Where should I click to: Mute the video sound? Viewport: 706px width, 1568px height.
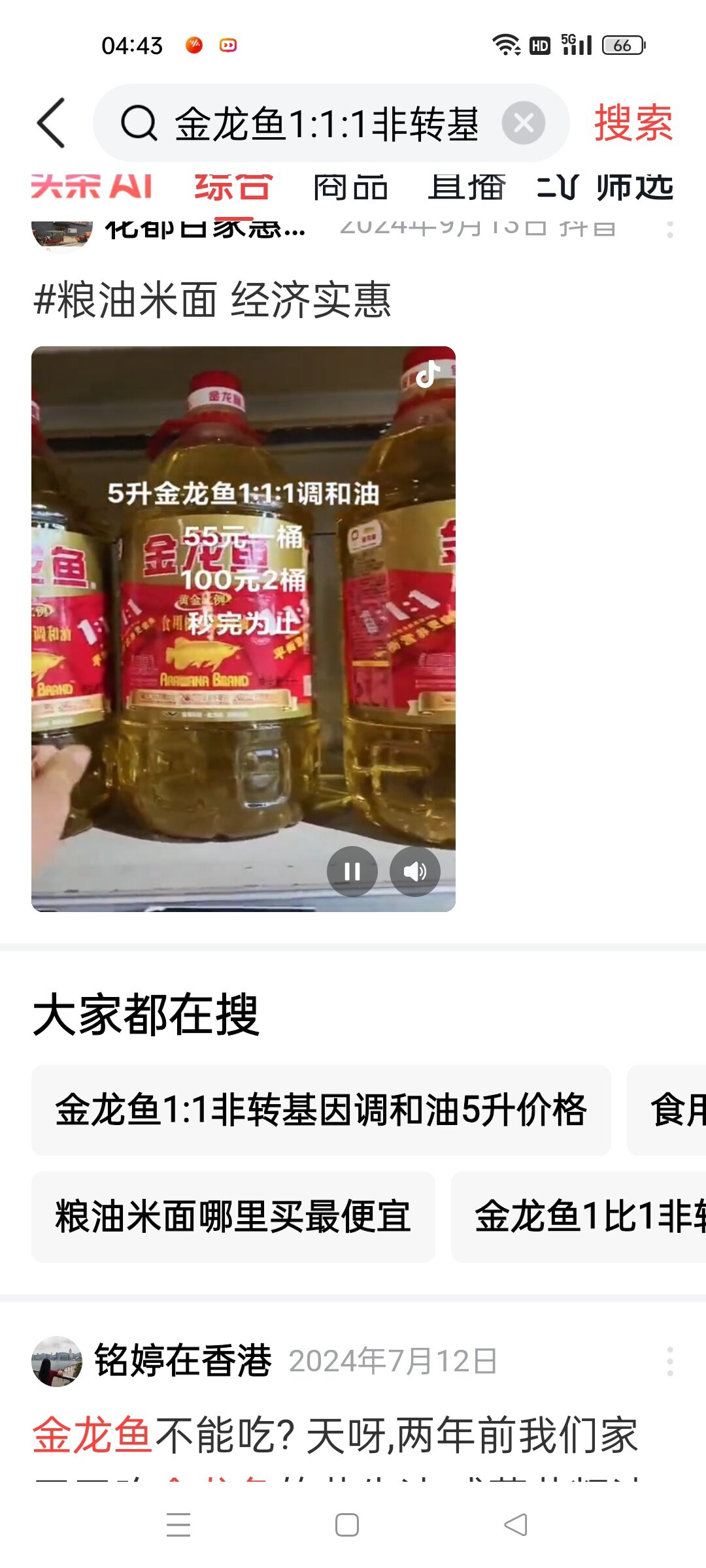(414, 871)
